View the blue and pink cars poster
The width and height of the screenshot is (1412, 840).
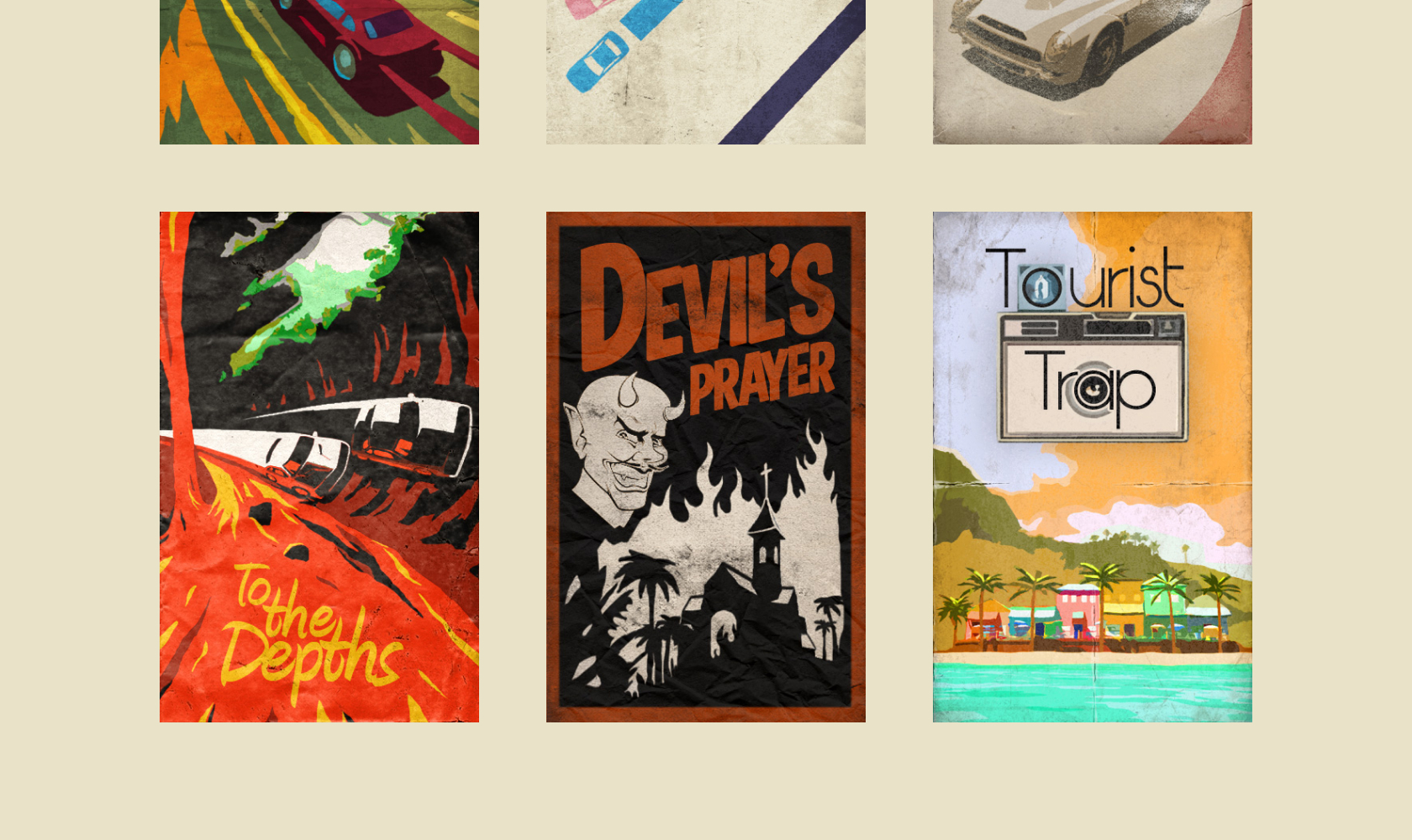706,71
